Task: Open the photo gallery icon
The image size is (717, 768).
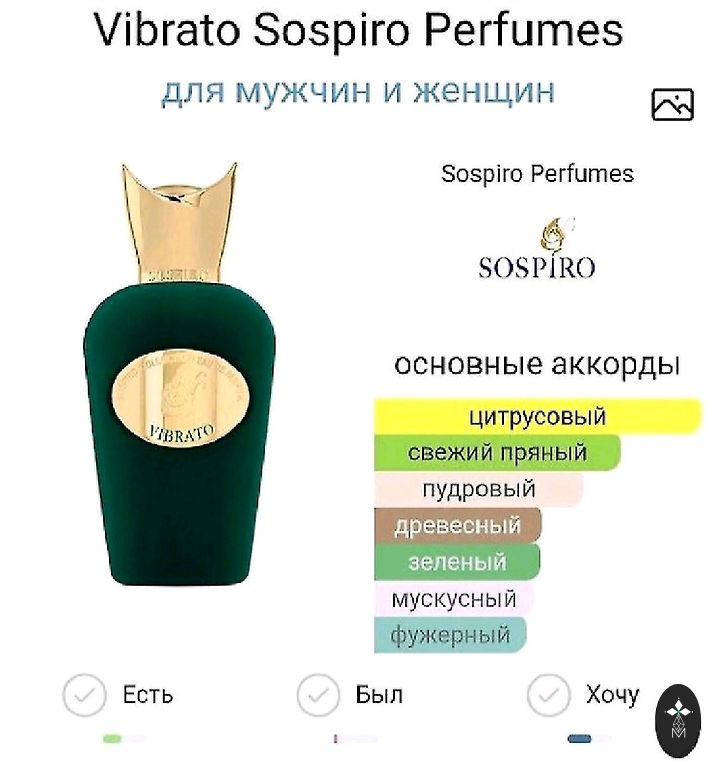Action: [672, 104]
